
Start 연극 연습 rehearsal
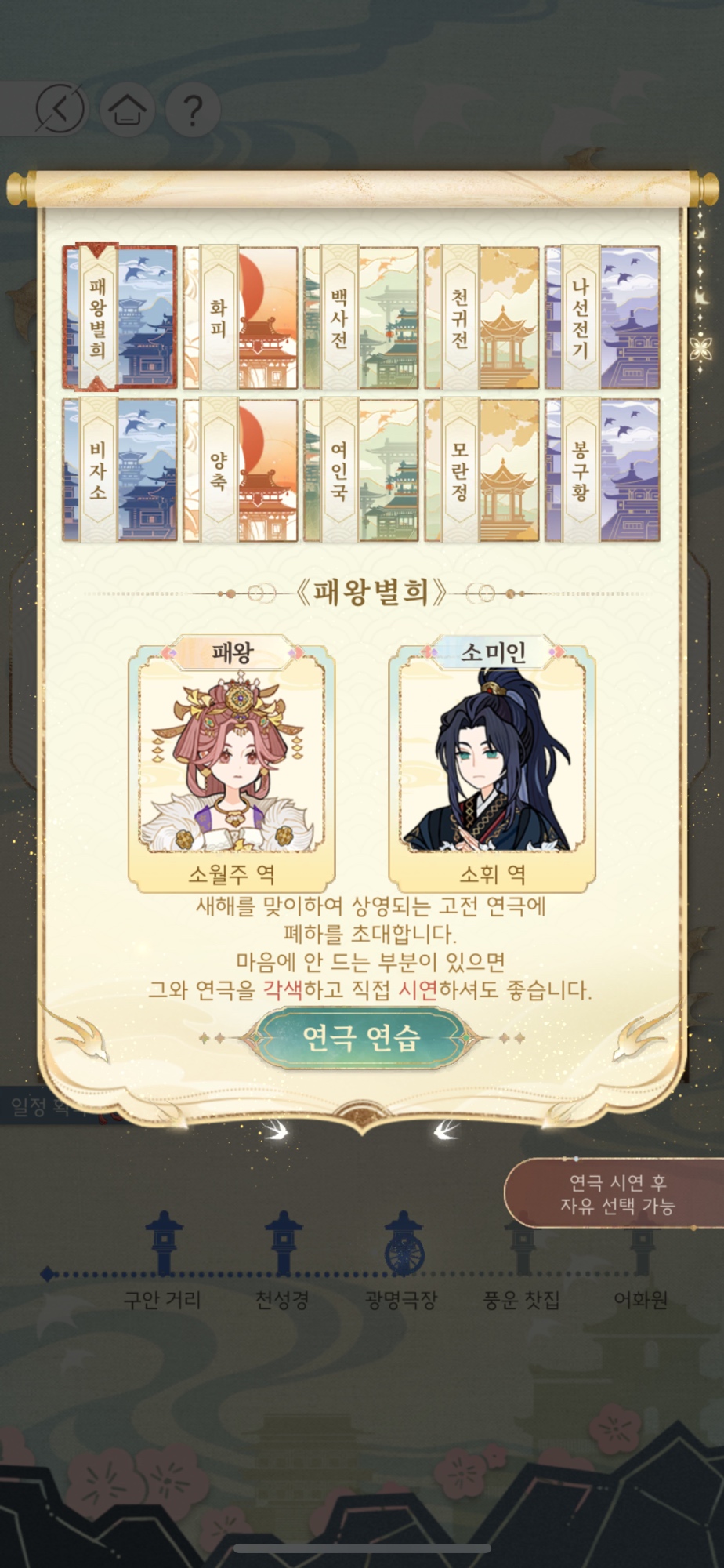pos(361,1037)
